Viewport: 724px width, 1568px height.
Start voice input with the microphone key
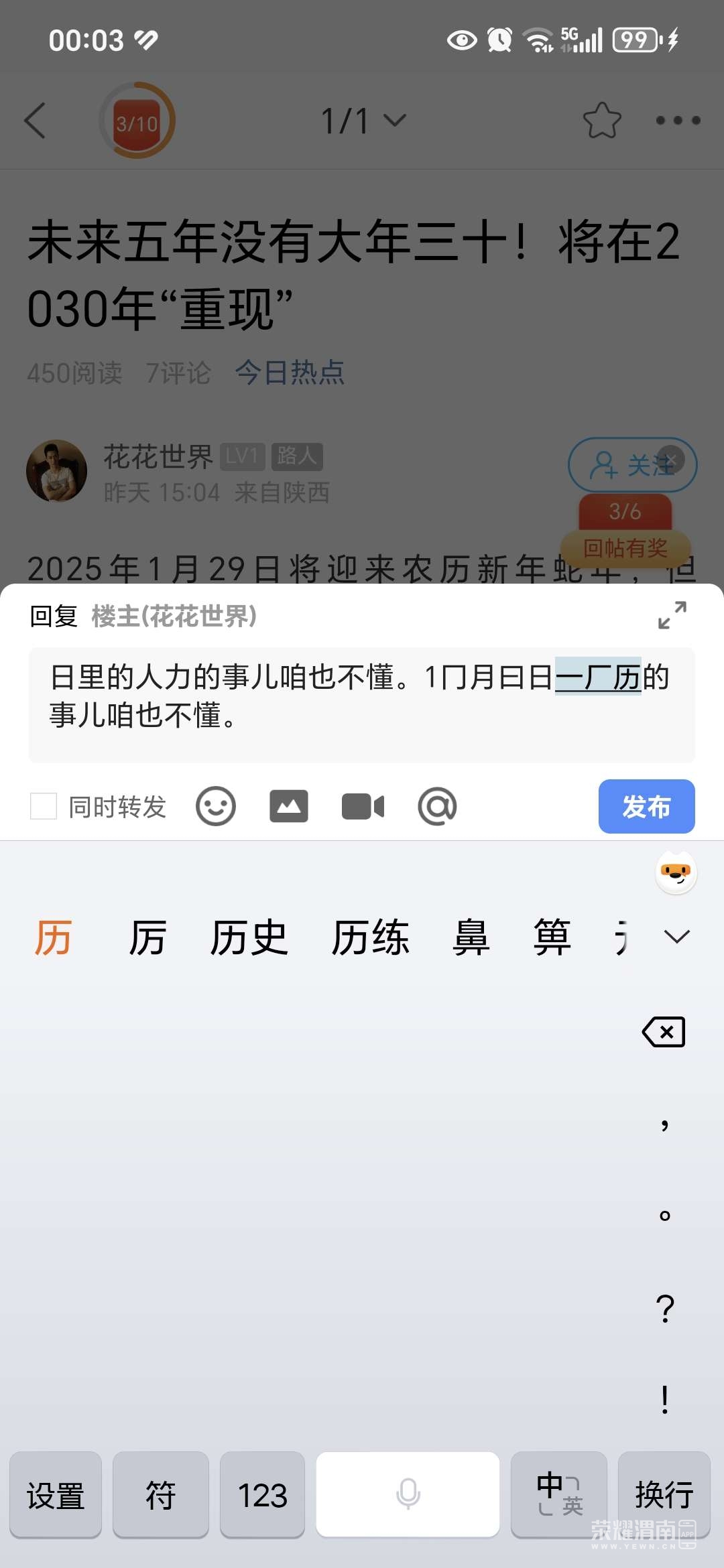[408, 1494]
